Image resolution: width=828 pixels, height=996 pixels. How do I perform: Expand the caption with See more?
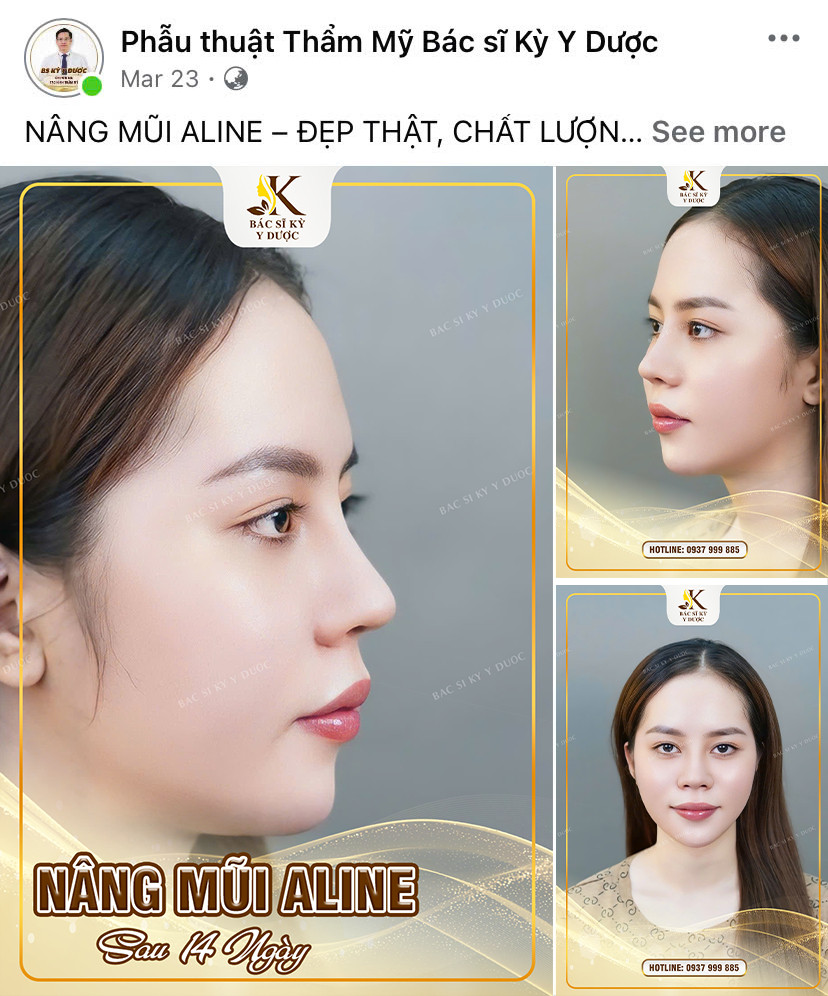point(718,132)
